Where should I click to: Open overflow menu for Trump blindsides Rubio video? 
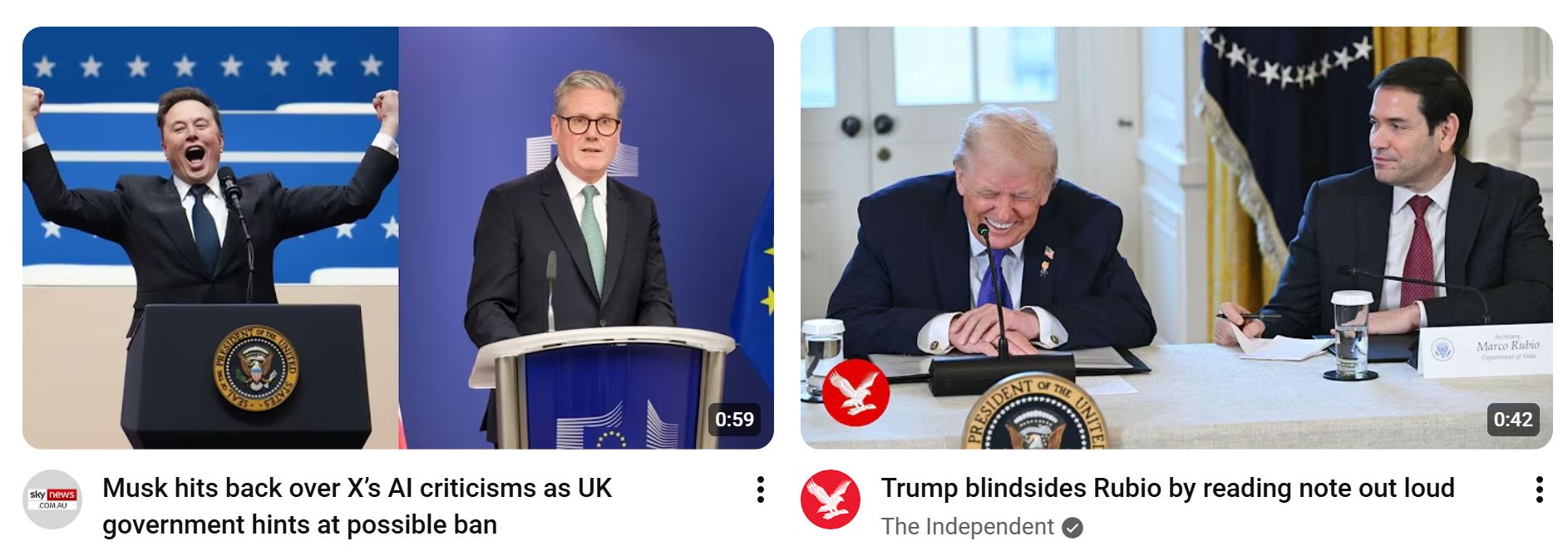coord(1539,490)
